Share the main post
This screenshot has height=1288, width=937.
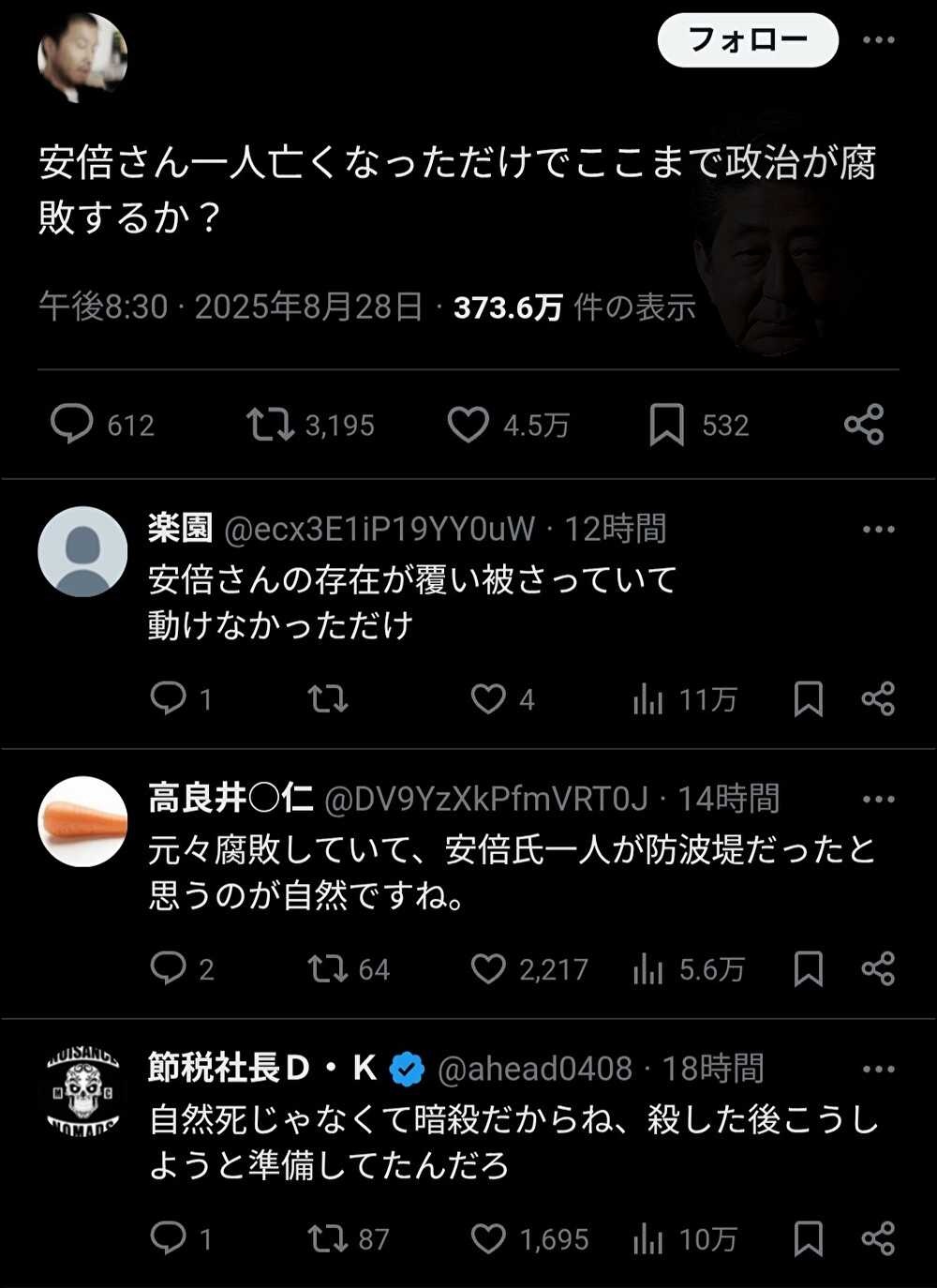coord(863,425)
